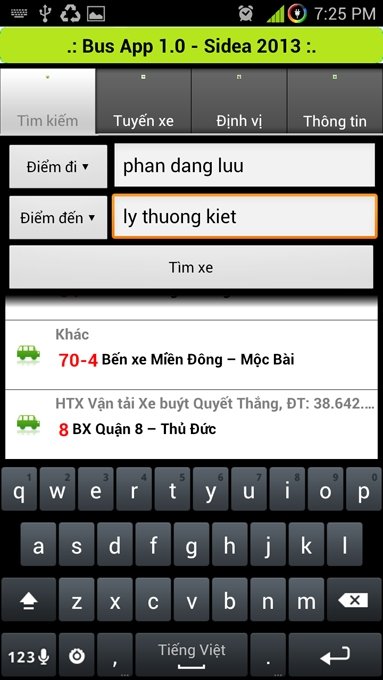Image resolution: width=383 pixels, height=680 pixels.
Task: Expand the Điểm đến dropdown
Action: 58,217
